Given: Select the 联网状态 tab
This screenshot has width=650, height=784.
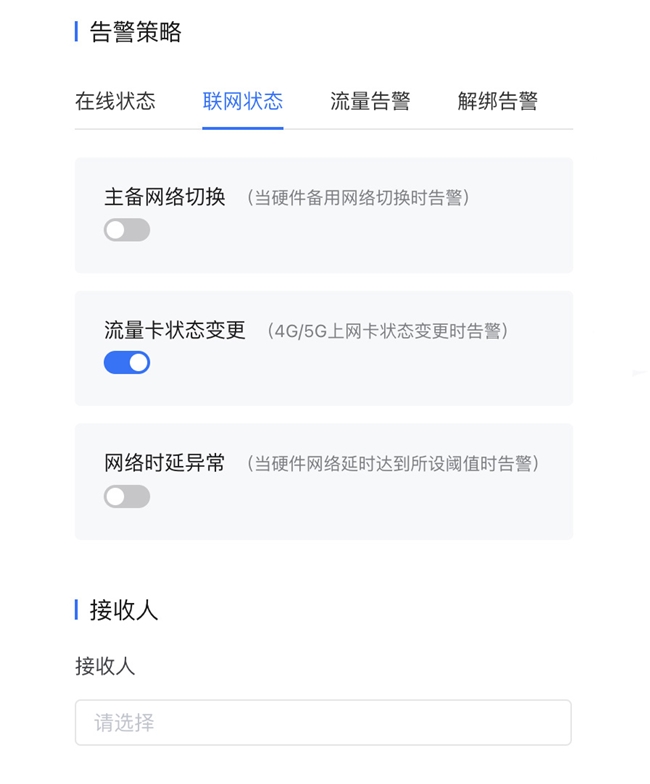Looking at the screenshot, I should click(242, 101).
